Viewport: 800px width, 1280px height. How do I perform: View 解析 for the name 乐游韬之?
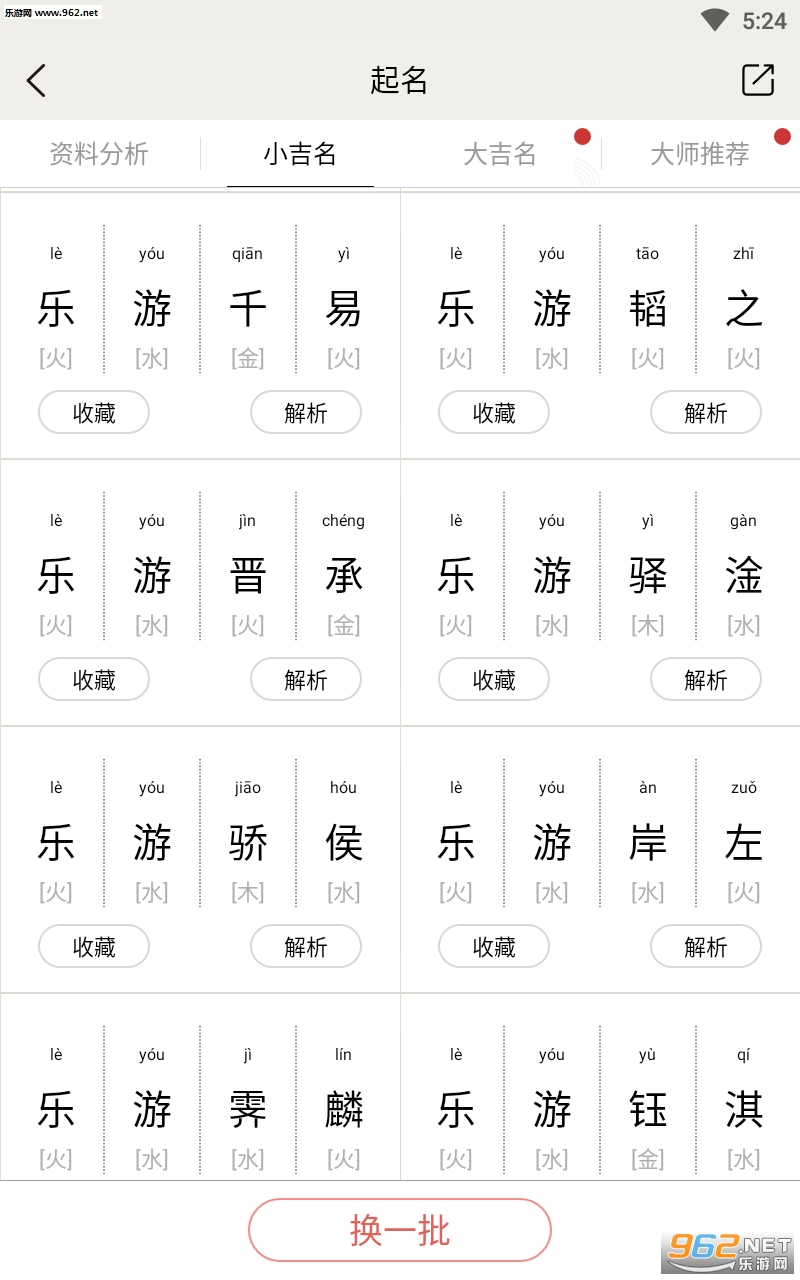pyautogui.click(x=706, y=412)
